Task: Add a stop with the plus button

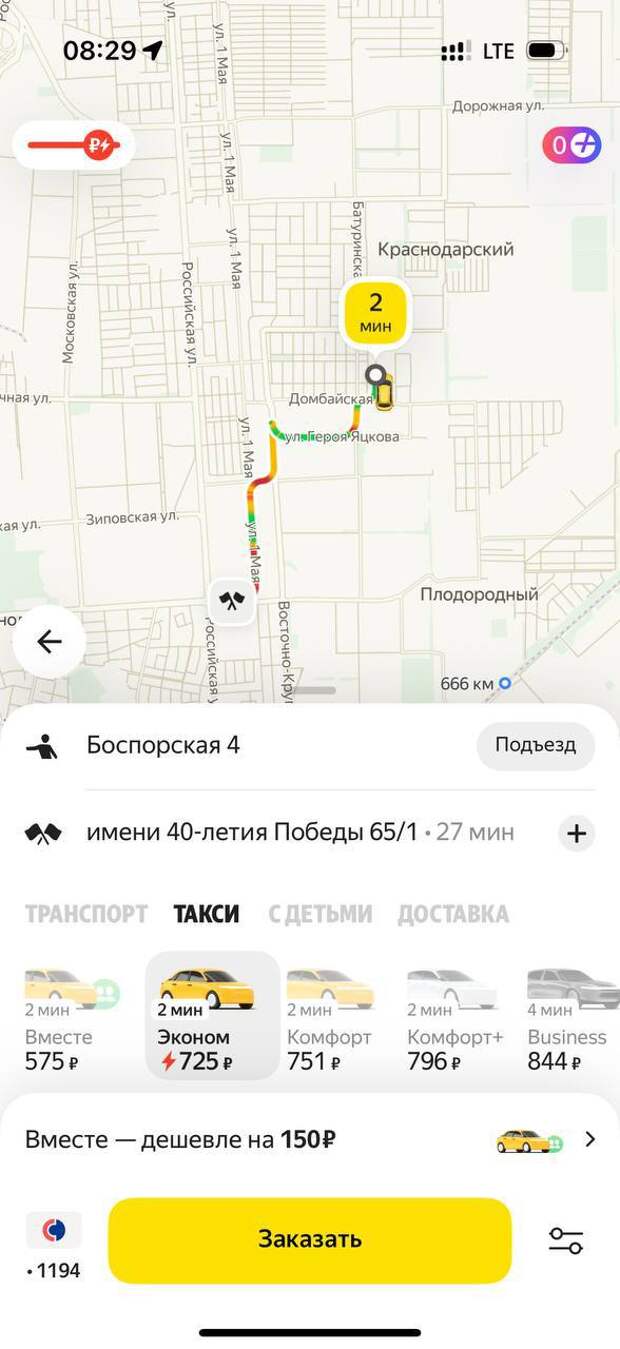Action: click(577, 833)
